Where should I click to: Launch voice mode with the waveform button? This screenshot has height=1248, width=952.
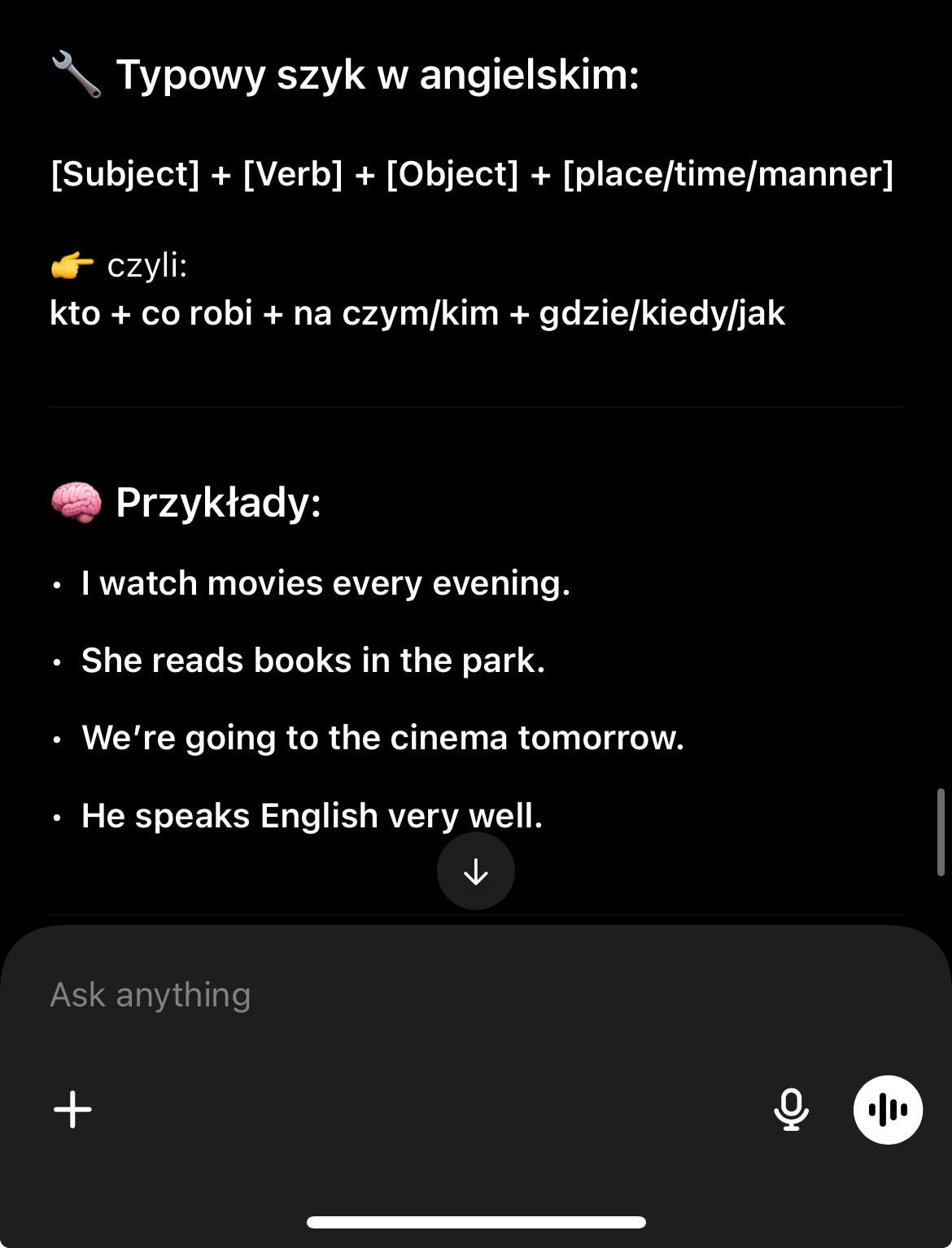click(x=888, y=1110)
